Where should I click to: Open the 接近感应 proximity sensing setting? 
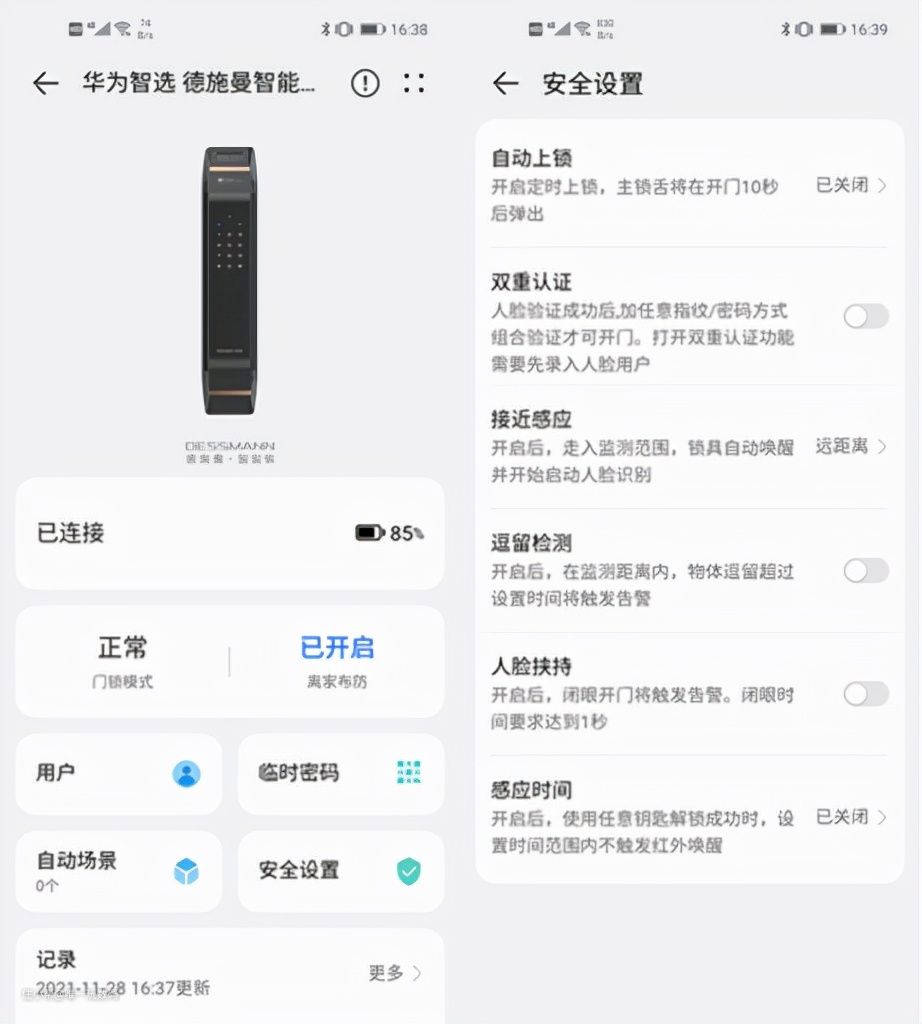tap(689, 446)
